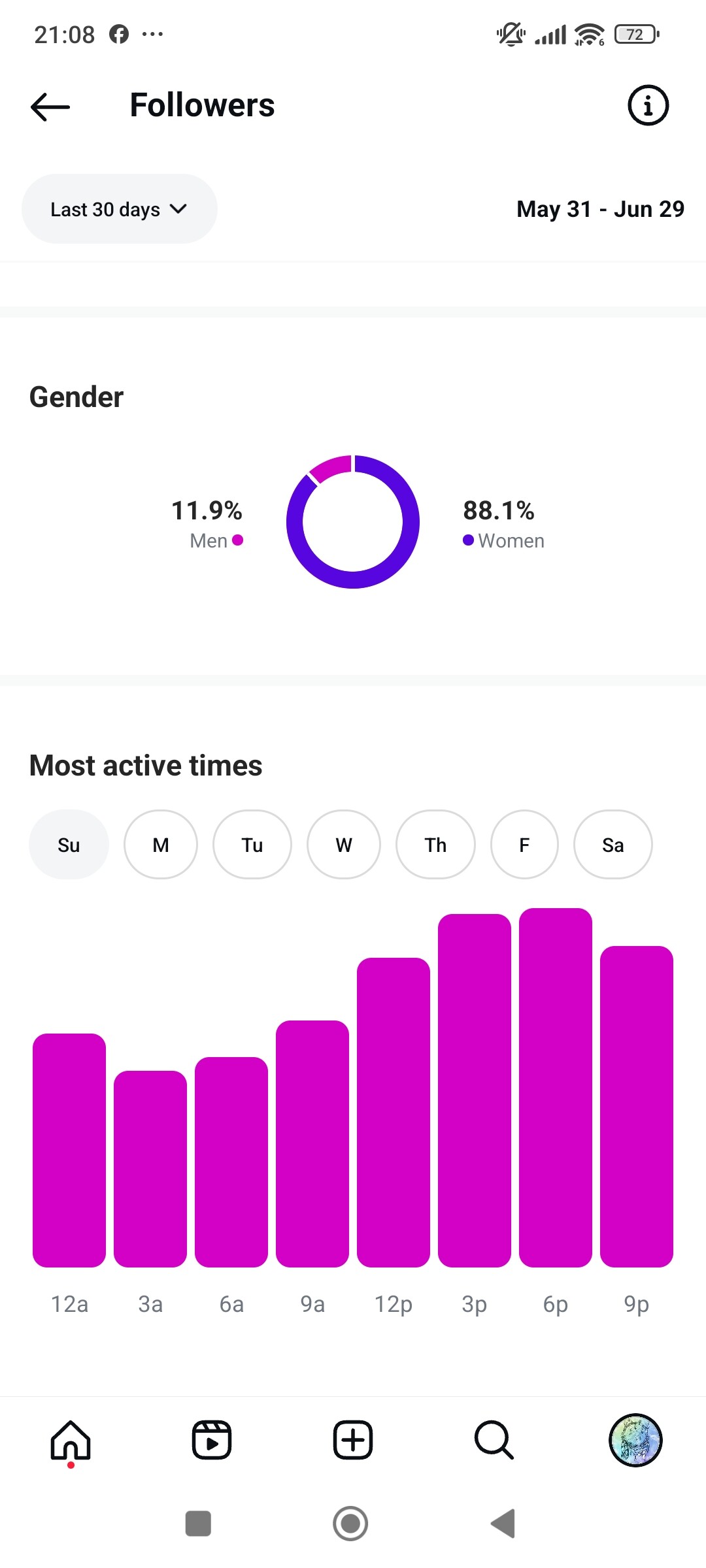Choose the F day chip
Viewport: 706px width, 1568px height.
524,845
